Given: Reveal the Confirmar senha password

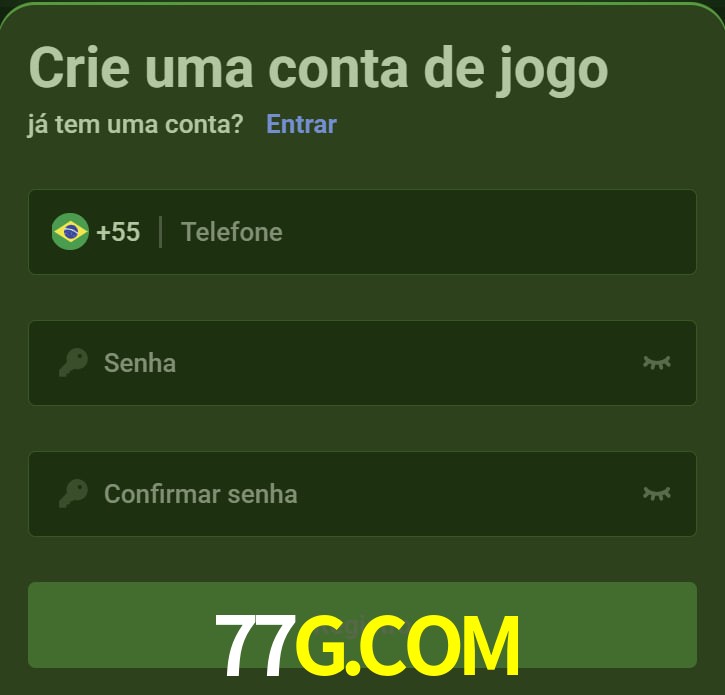Looking at the screenshot, I should 656,493.
